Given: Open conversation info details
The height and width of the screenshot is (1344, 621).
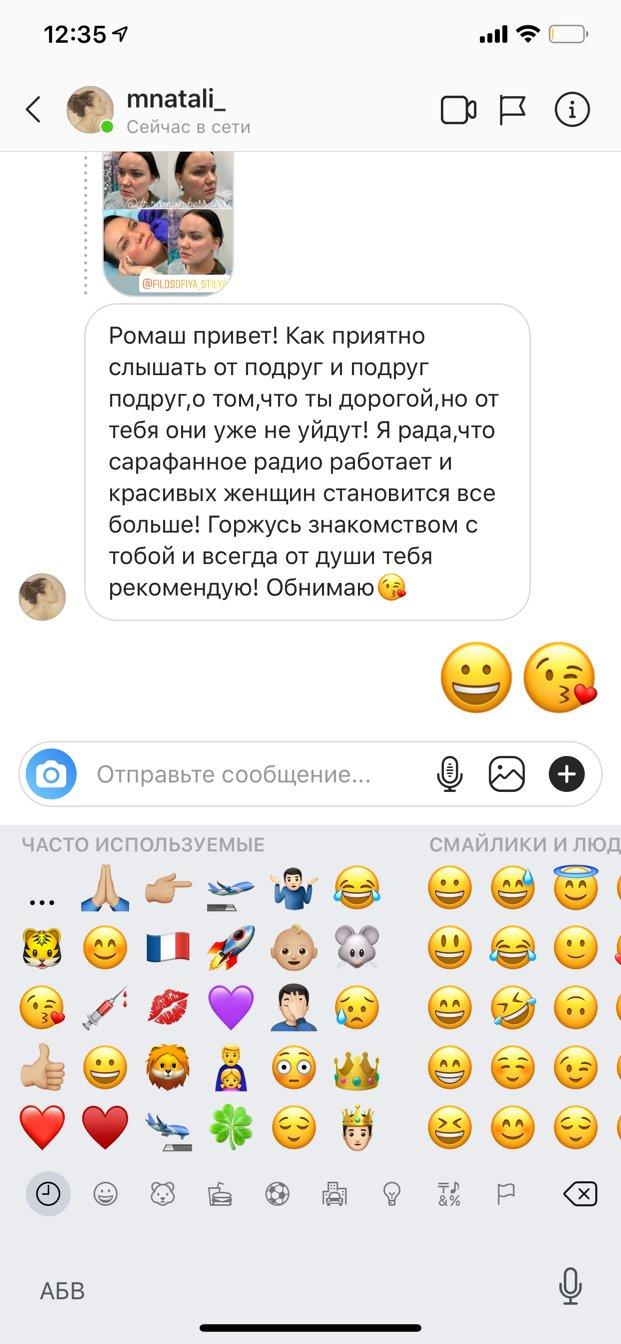Looking at the screenshot, I should point(572,109).
